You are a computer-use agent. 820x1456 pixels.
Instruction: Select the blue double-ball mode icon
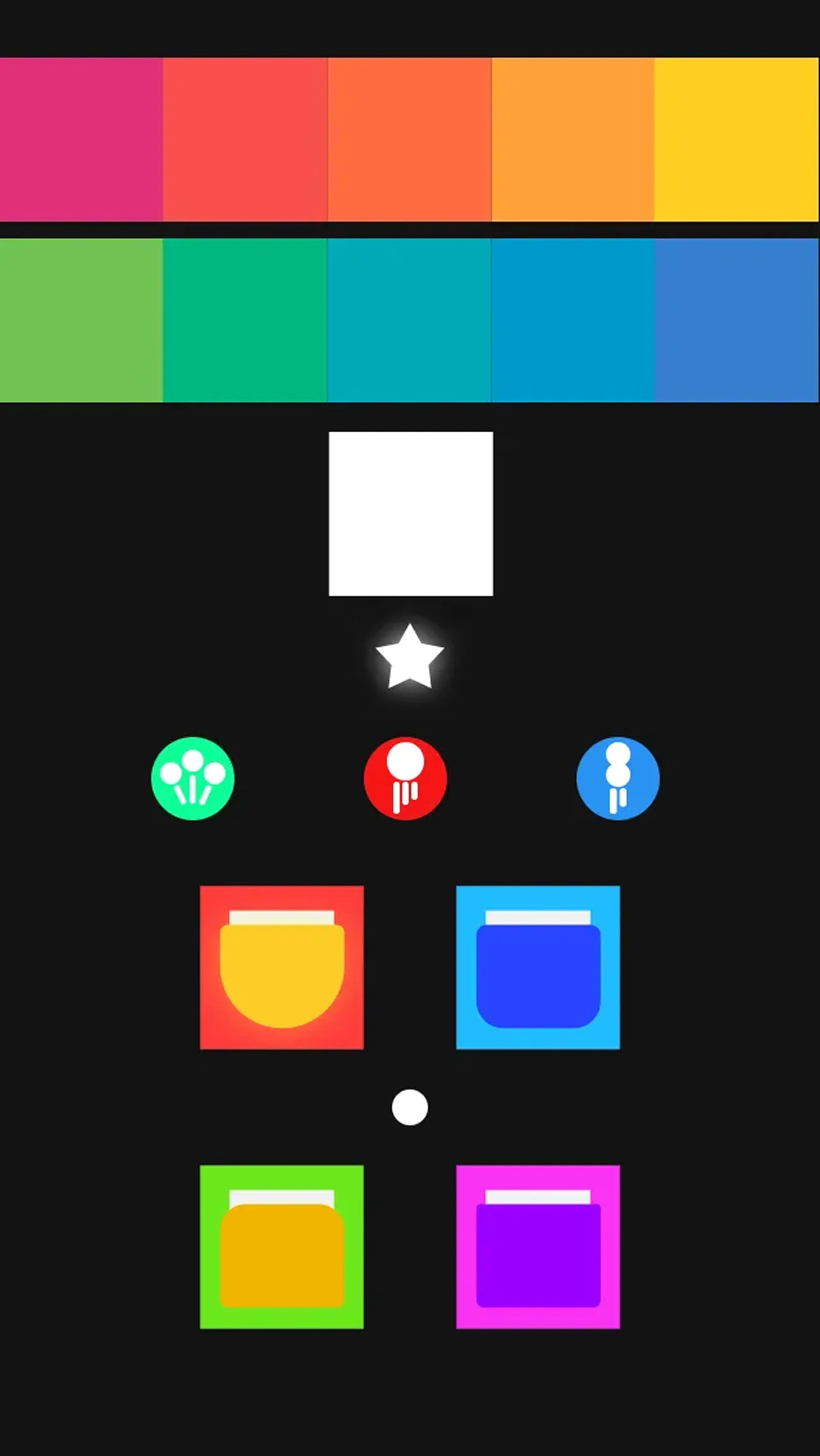point(618,778)
